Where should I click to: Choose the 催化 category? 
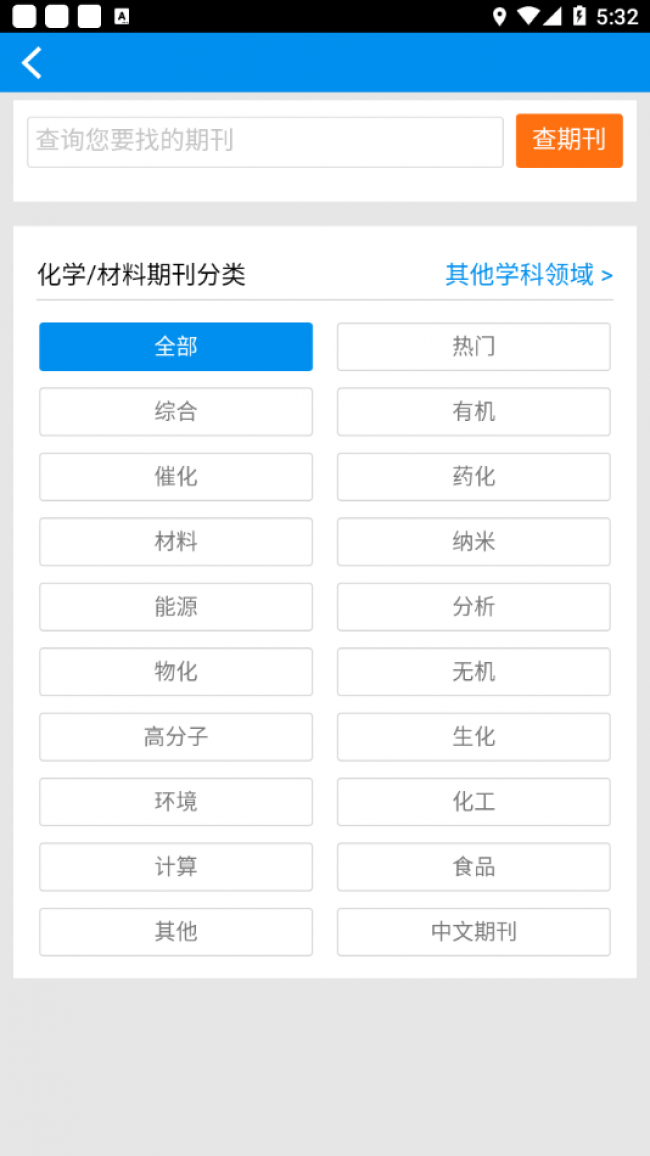pos(176,477)
